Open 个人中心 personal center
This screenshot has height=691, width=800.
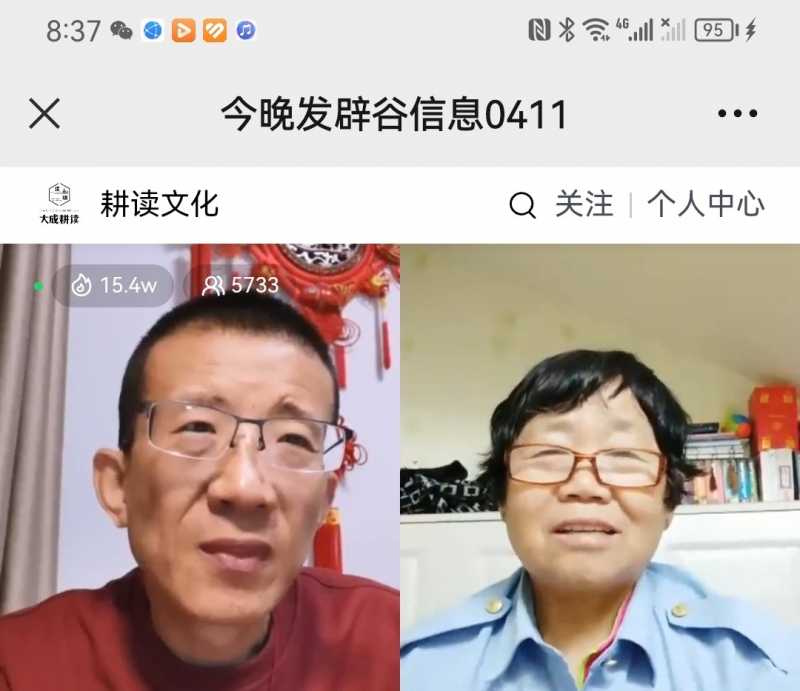(705, 205)
